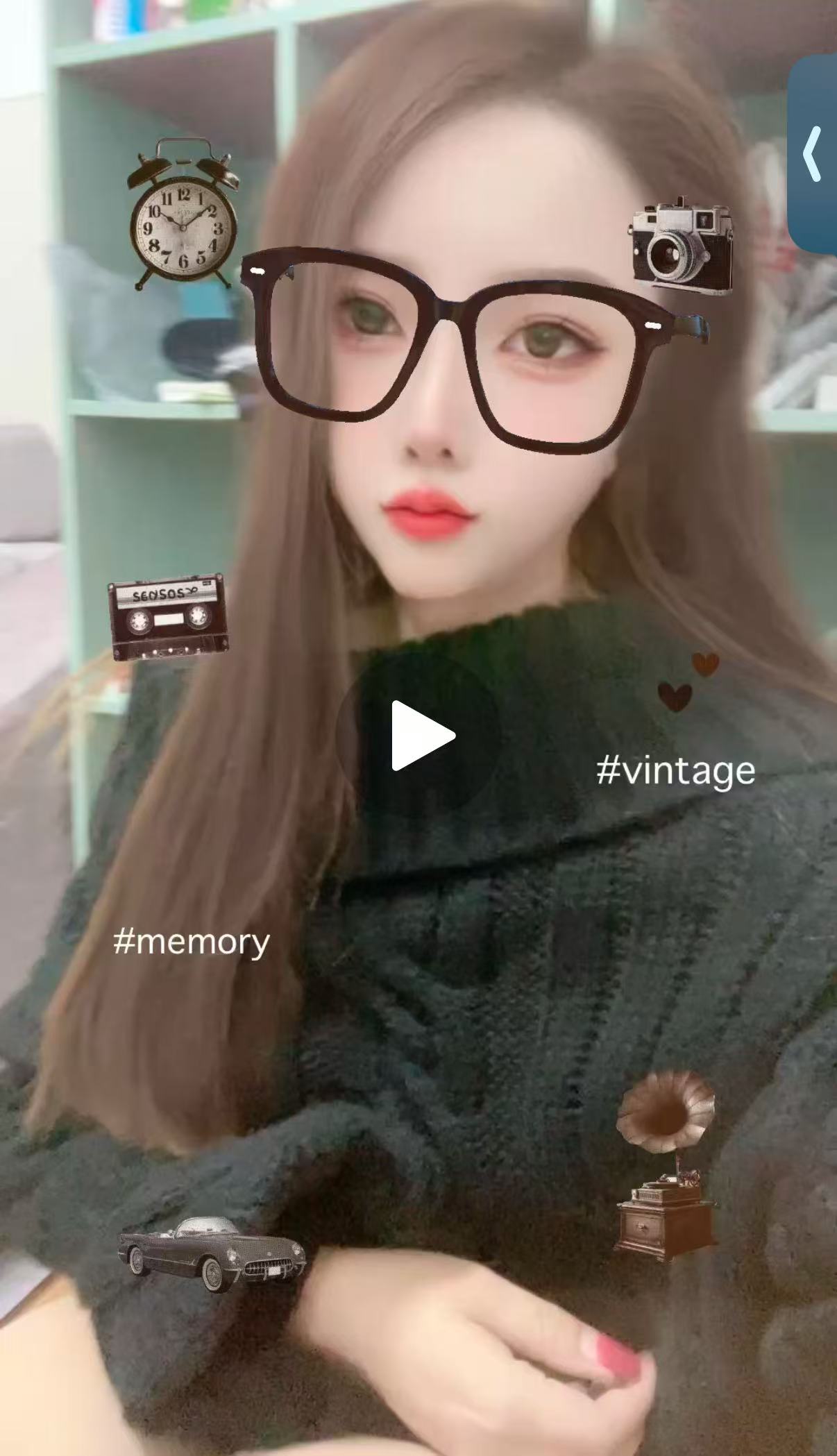The image size is (837, 1456).
Task: Play the video
Action: click(418, 735)
